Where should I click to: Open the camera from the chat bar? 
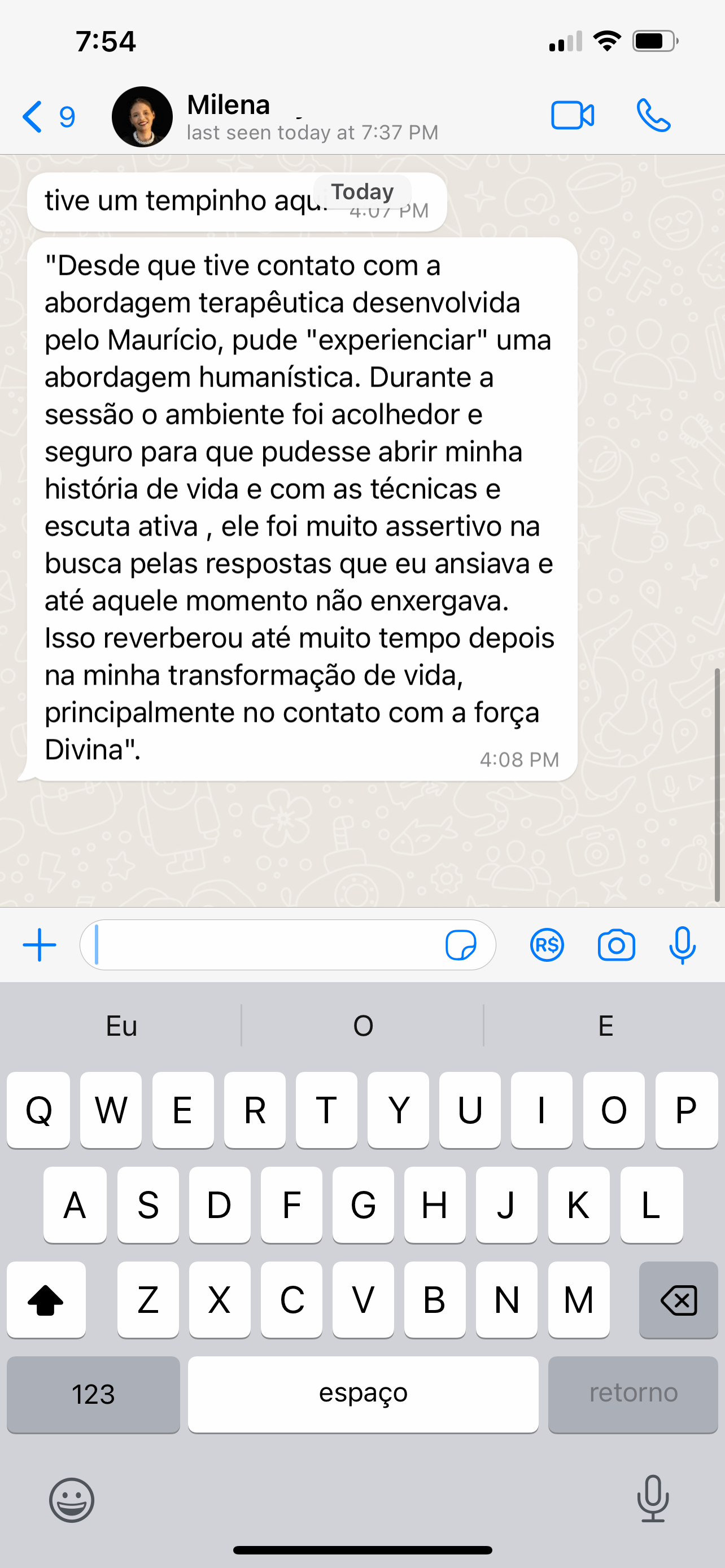(x=616, y=945)
